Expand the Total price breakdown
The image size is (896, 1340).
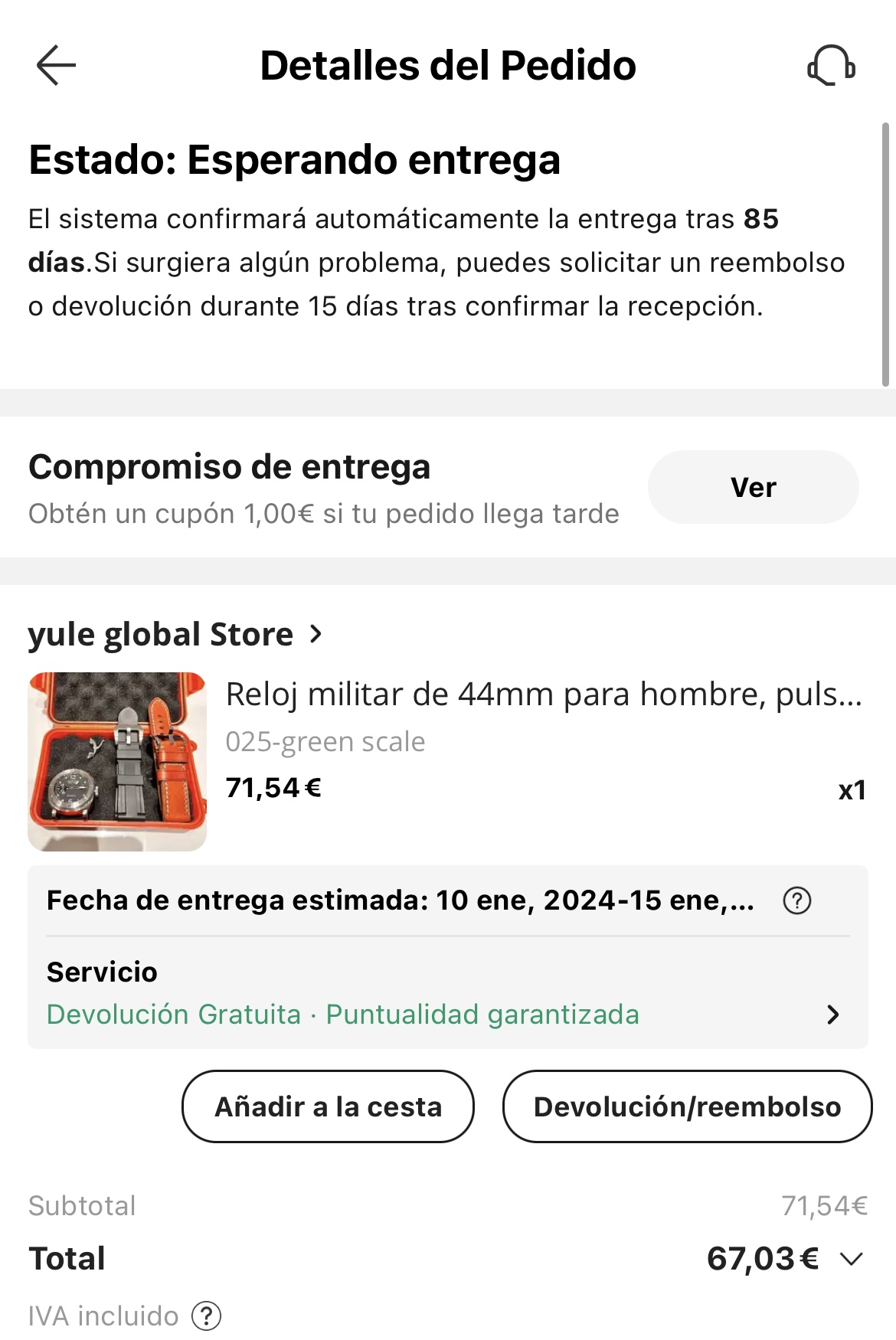coord(851,1259)
